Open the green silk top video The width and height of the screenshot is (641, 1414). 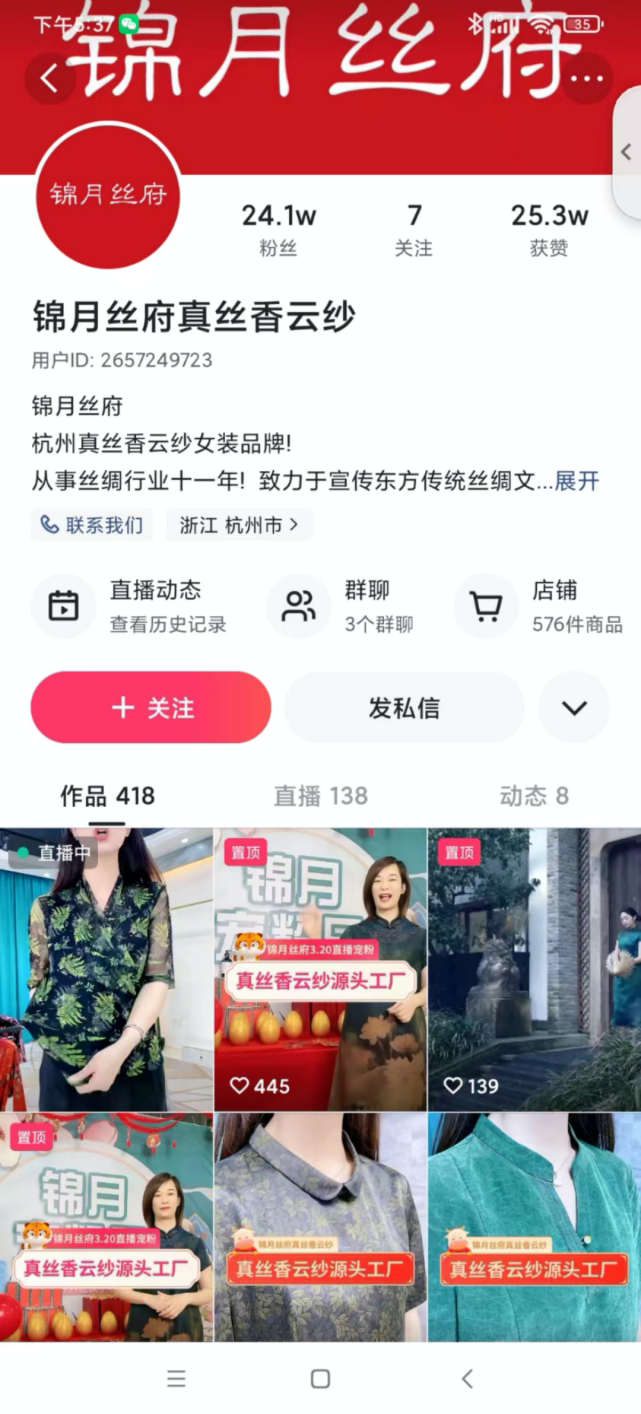coord(535,1227)
